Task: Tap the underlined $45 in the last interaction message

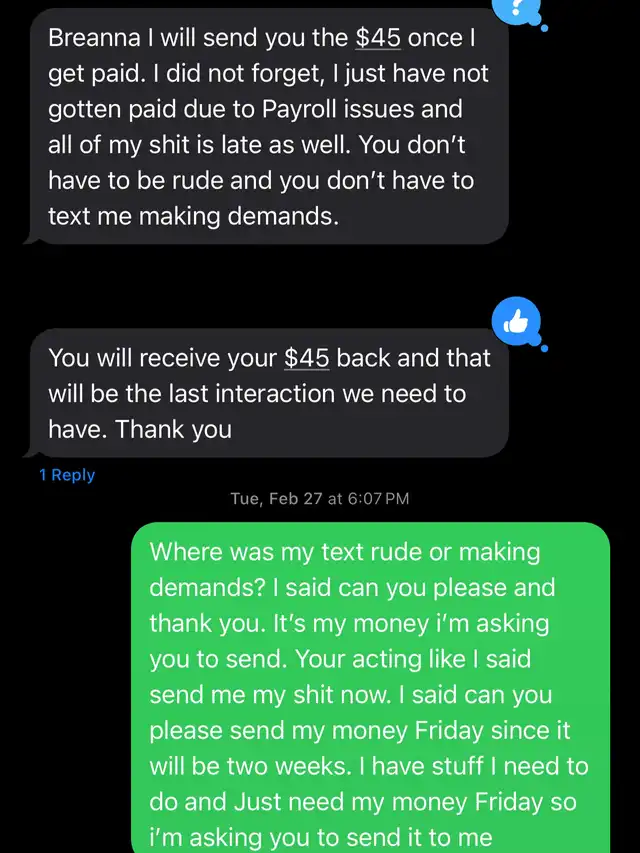Action: [x=307, y=358]
